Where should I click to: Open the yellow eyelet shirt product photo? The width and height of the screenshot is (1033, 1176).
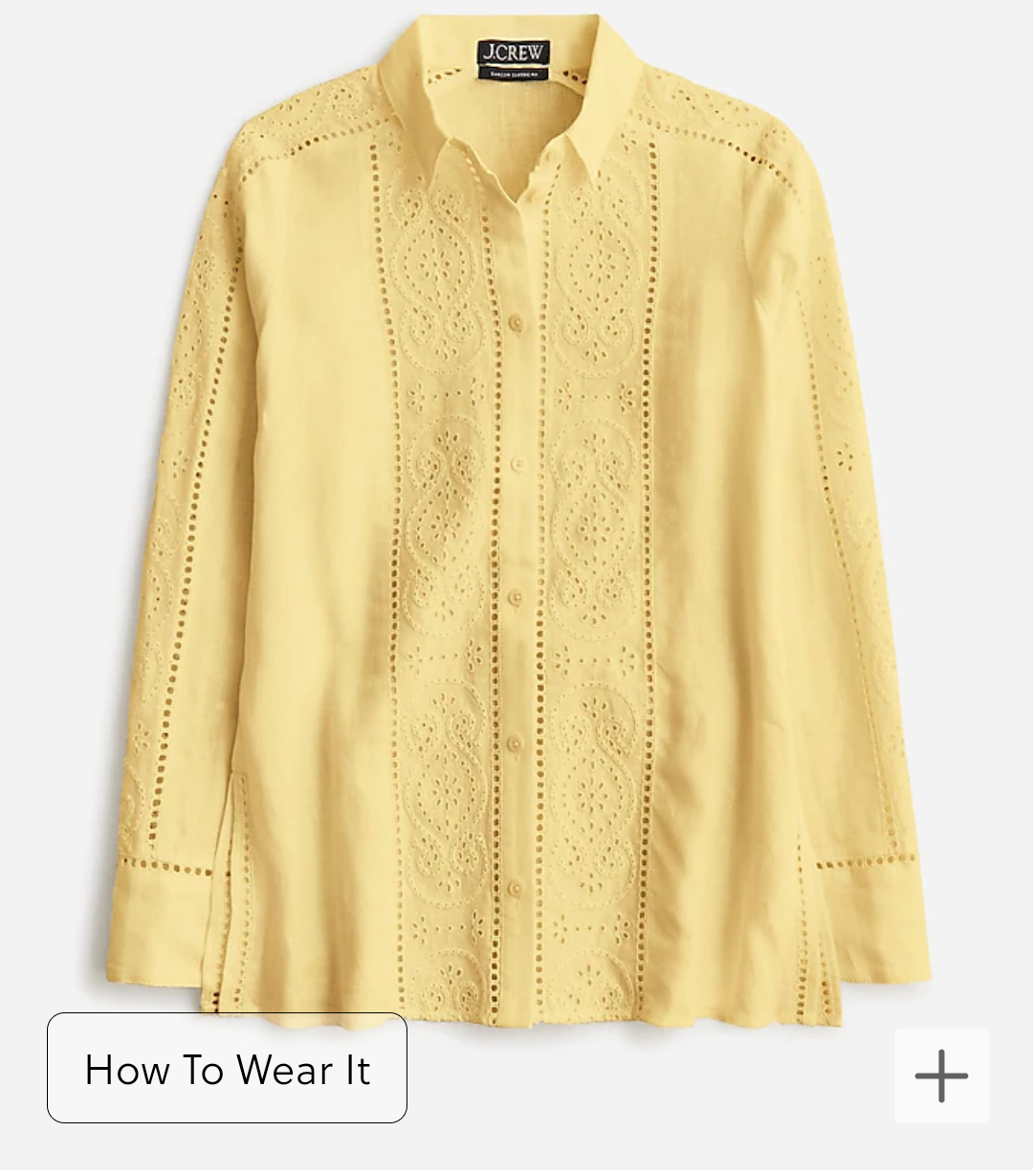[x=516, y=517]
